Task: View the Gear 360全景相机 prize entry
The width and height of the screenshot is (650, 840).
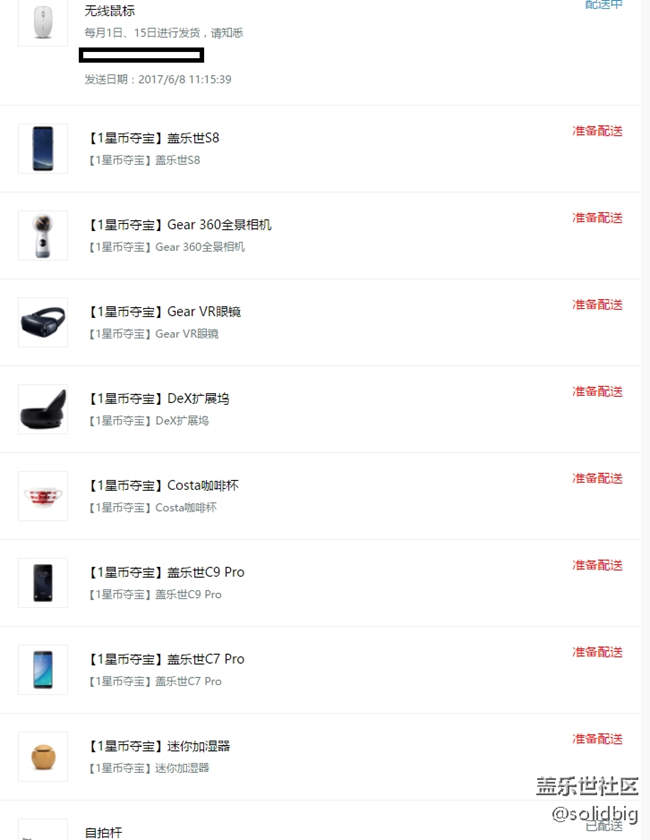Action: (179, 225)
